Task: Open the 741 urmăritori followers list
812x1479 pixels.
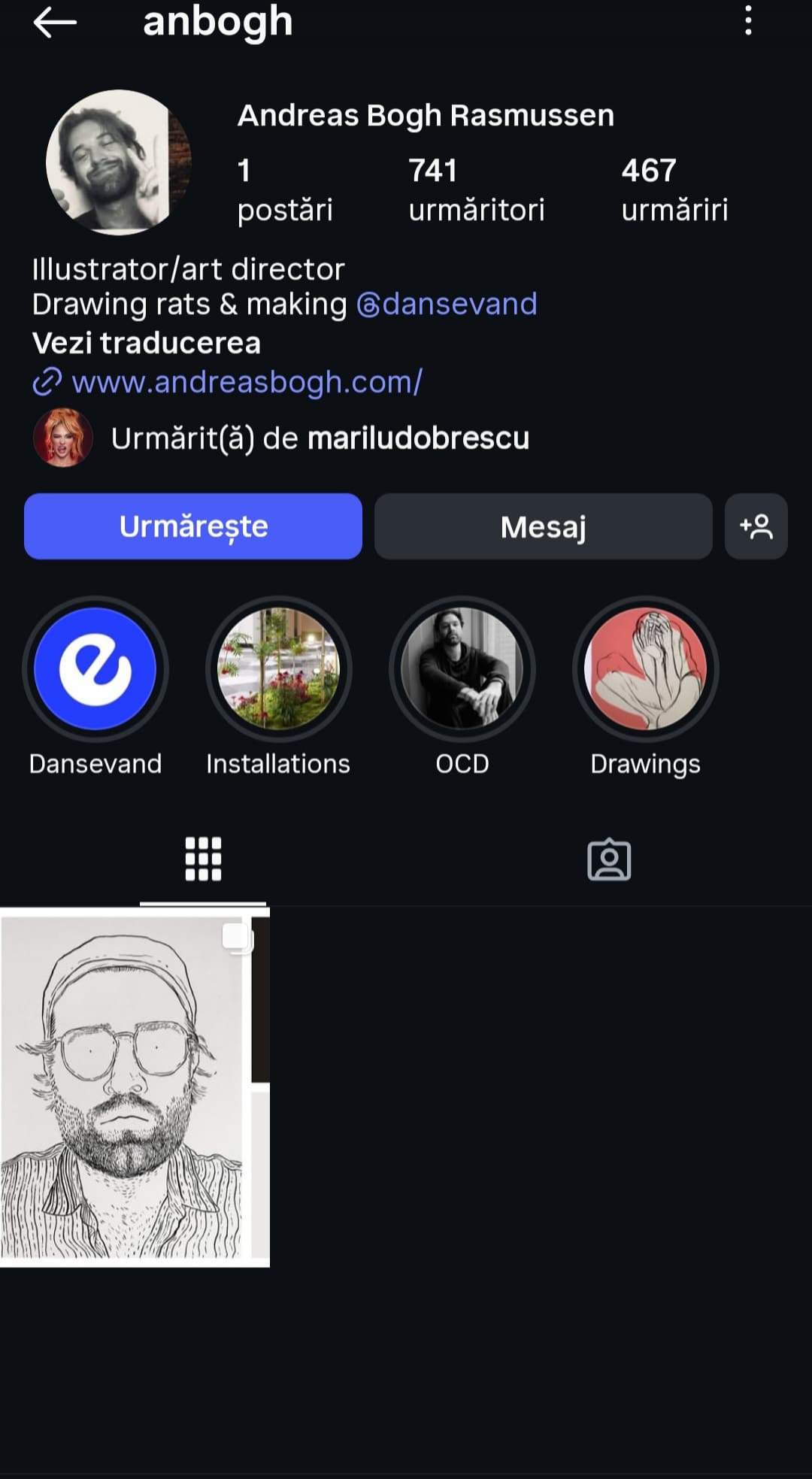Action: point(476,189)
